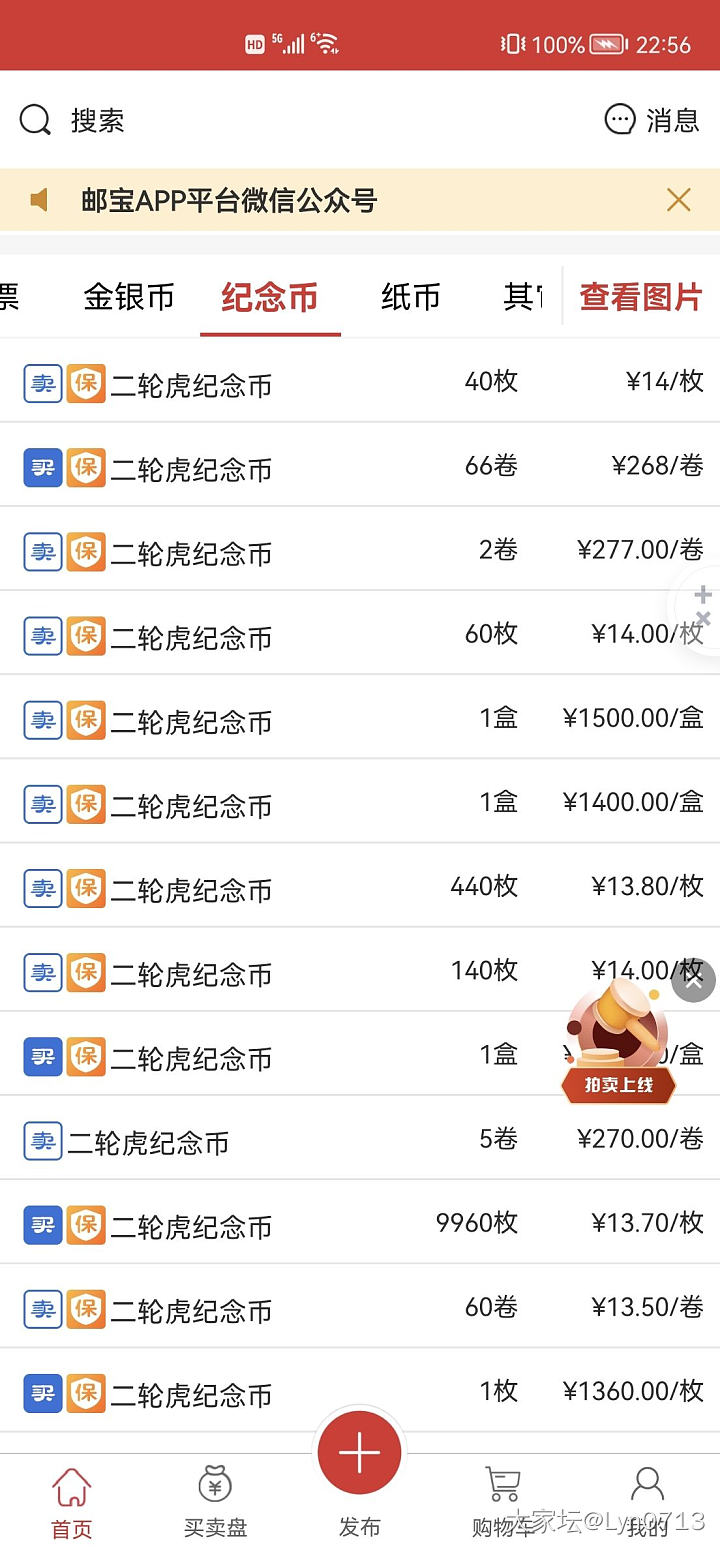
Task: Open 消息 messages
Action: pyautogui.click(x=651, y=121)
